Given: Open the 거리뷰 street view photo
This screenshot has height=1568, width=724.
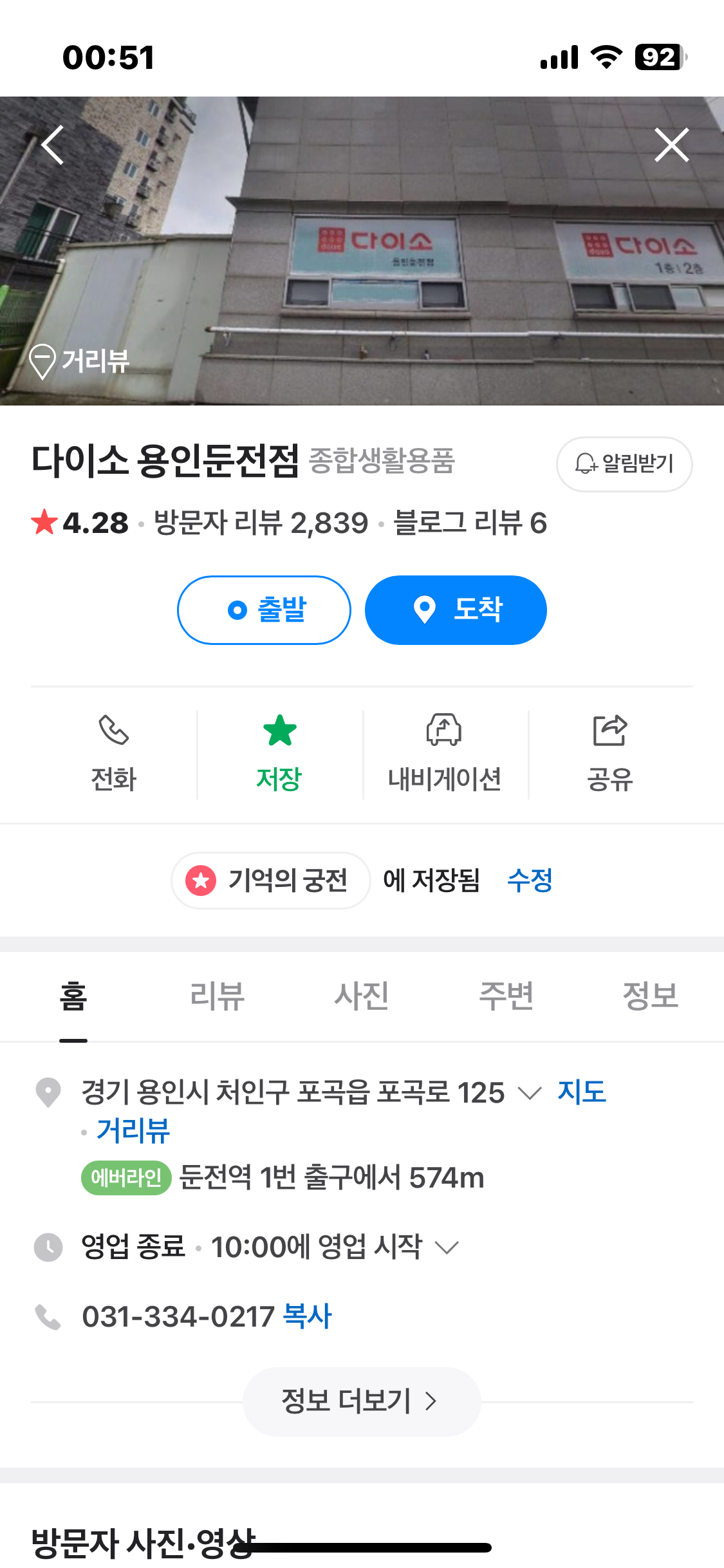Looking at the screenshot, I should pyautogui.click(x=80, y=361).
